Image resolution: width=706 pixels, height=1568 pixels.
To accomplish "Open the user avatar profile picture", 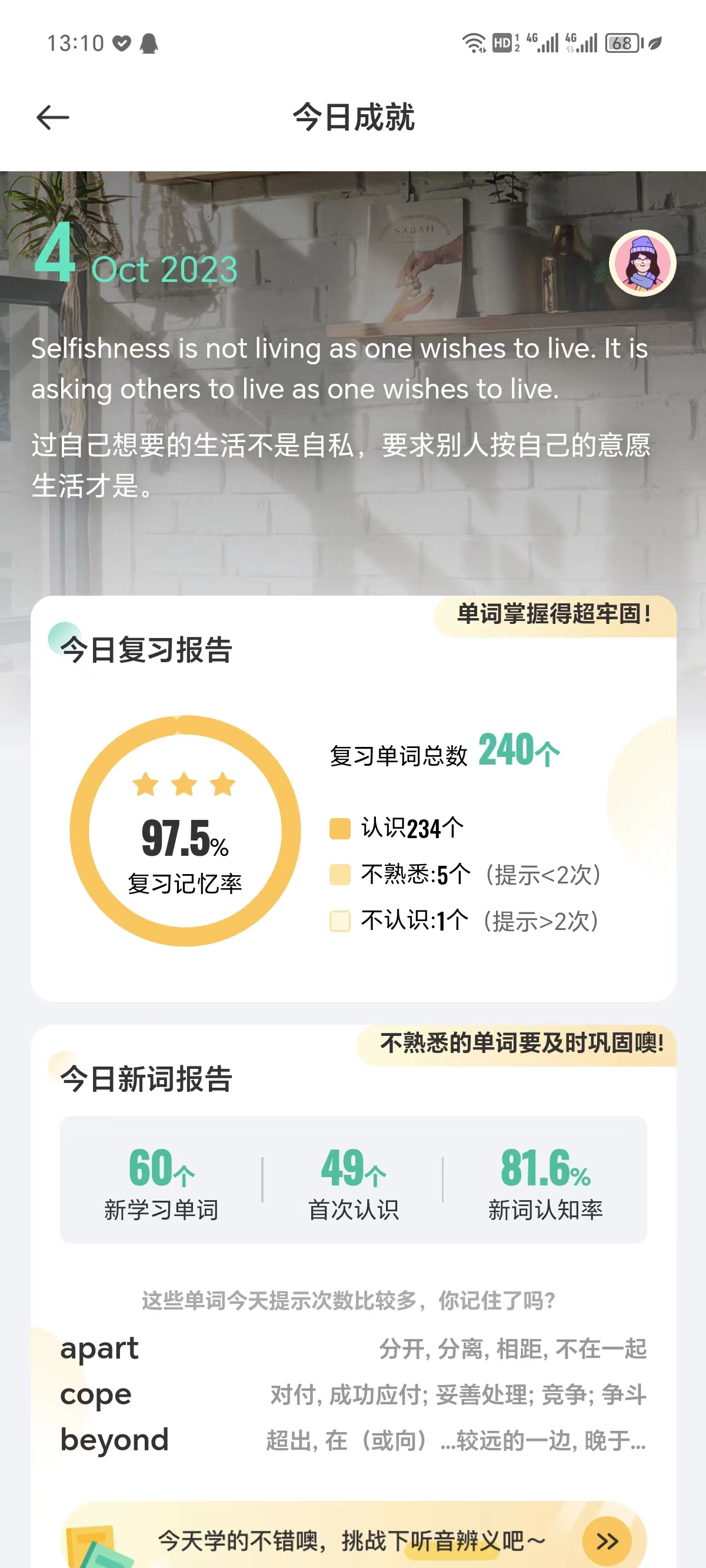I will coord(642,263).
